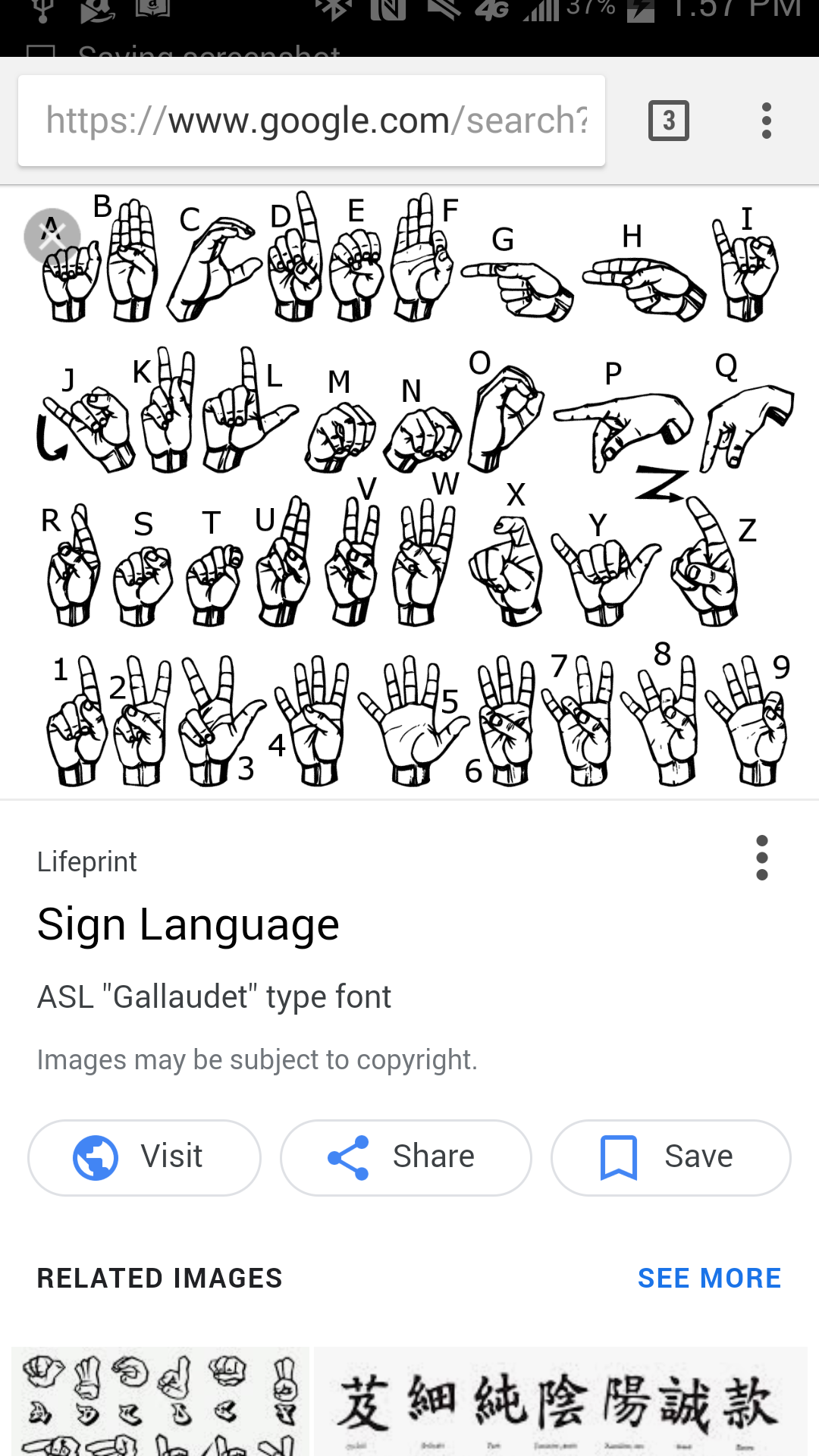The height and width of the screenshot is (1456, 819).
Task: Open image options menu next to Lifeprint
Action: coord(761,858)
